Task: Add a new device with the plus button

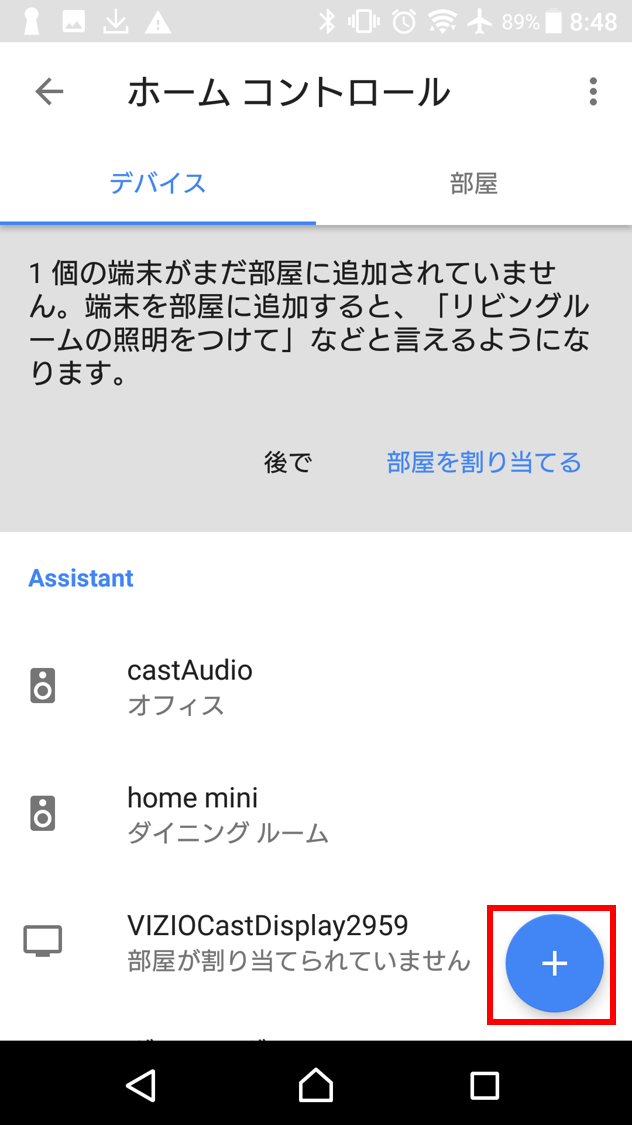Action: [x=555, y=964]
